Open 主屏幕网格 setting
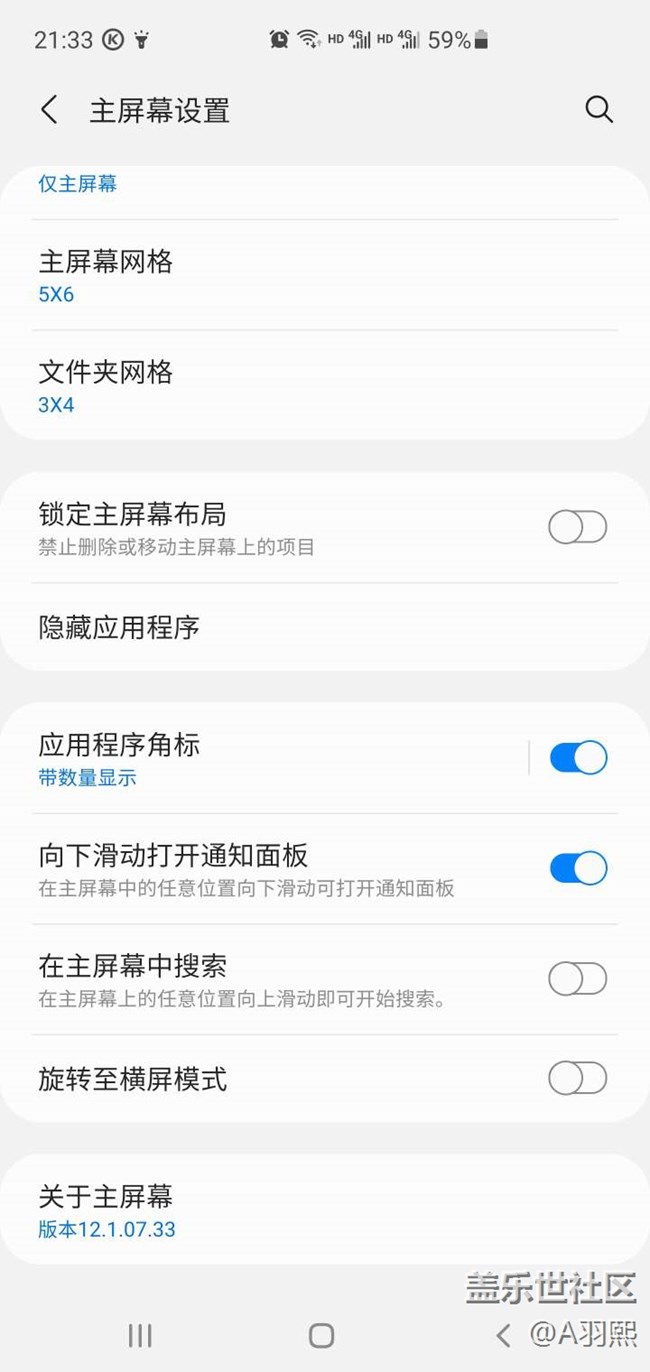 300,276
